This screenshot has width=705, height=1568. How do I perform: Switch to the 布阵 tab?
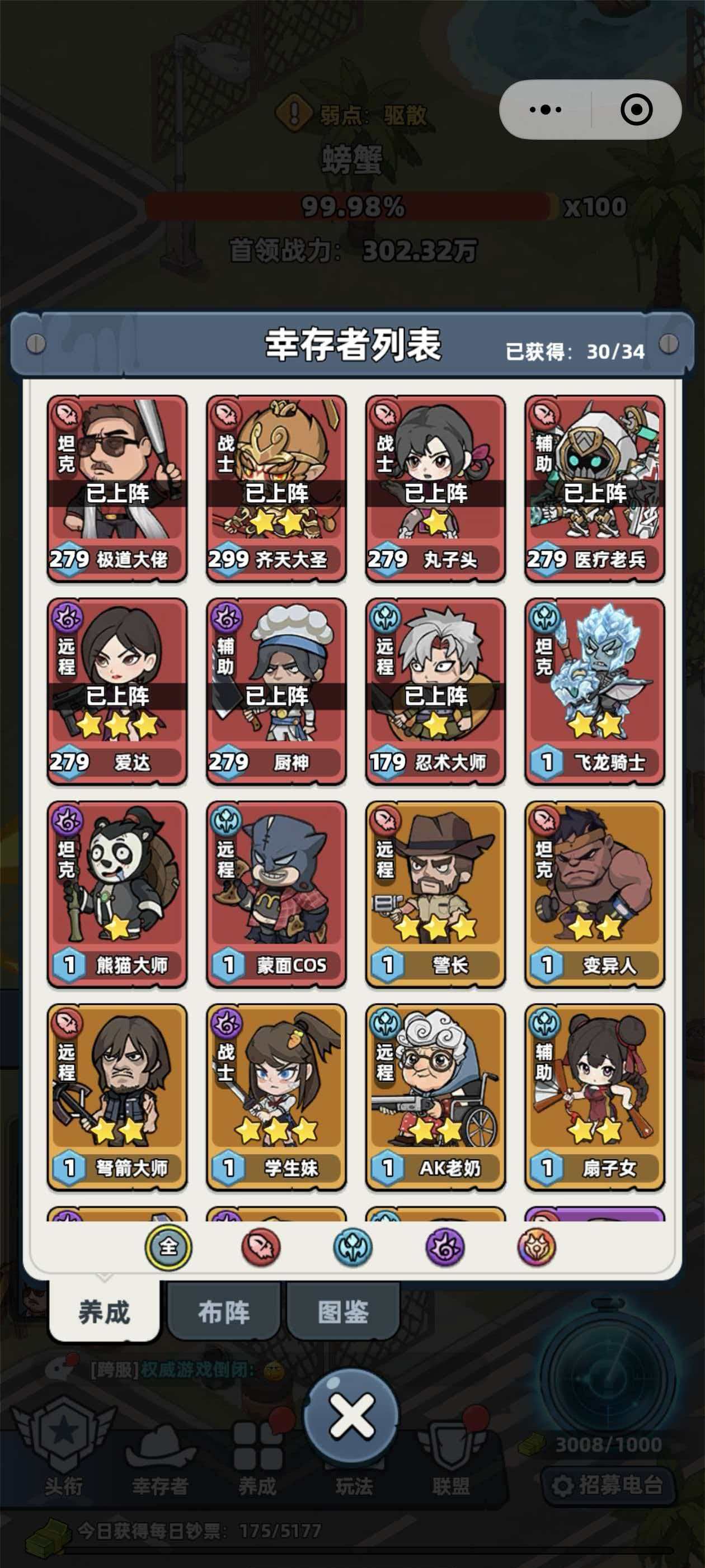point(223,1312)
